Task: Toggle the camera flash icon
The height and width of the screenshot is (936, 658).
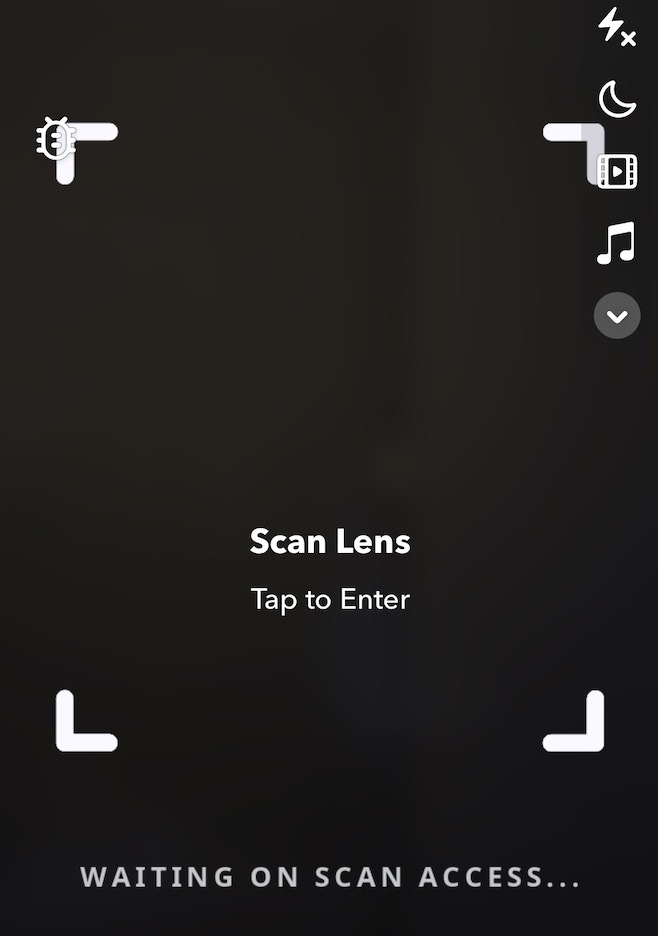Action: [616, 27]
